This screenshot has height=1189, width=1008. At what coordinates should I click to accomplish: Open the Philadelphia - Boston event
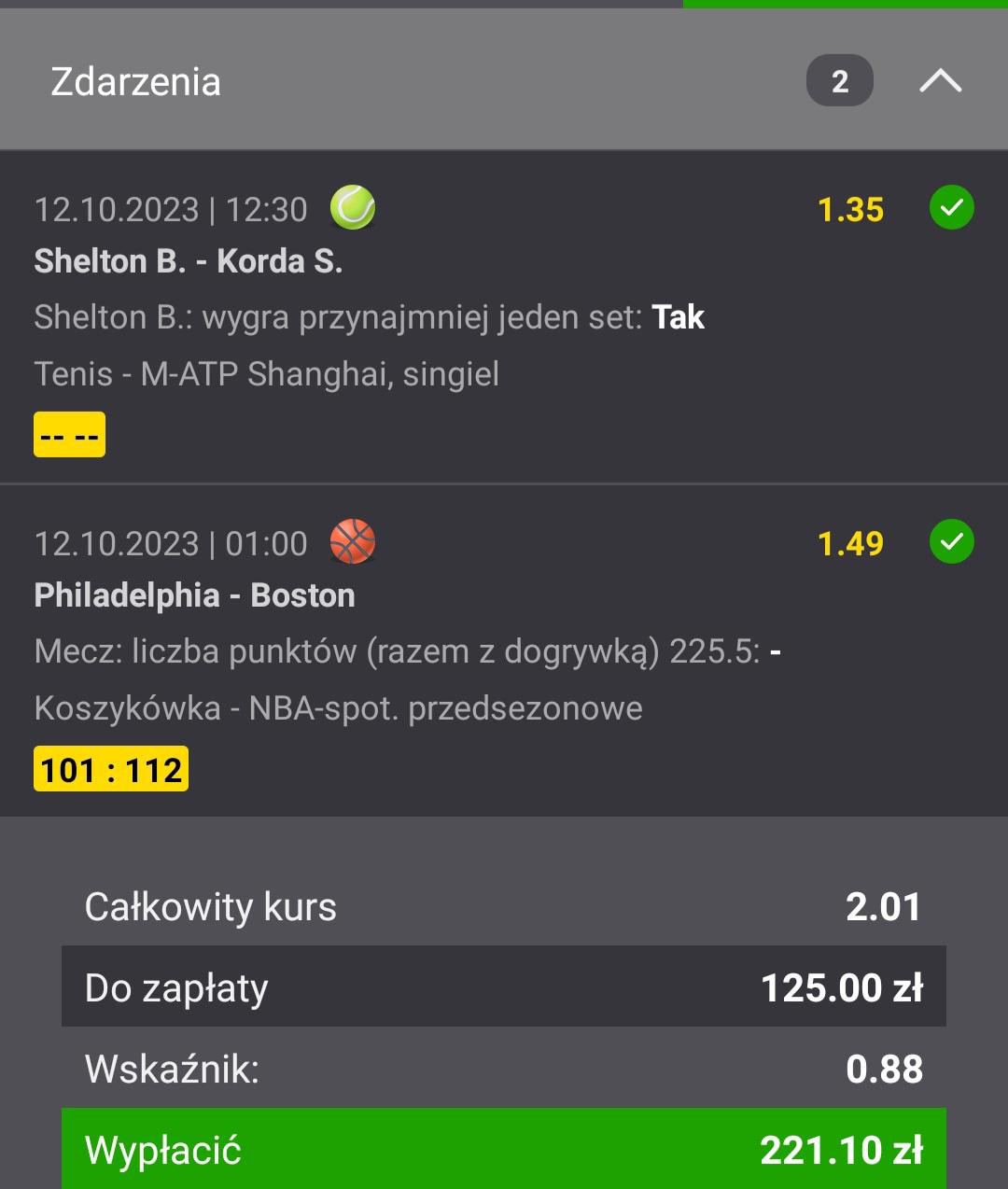[194, 595]
